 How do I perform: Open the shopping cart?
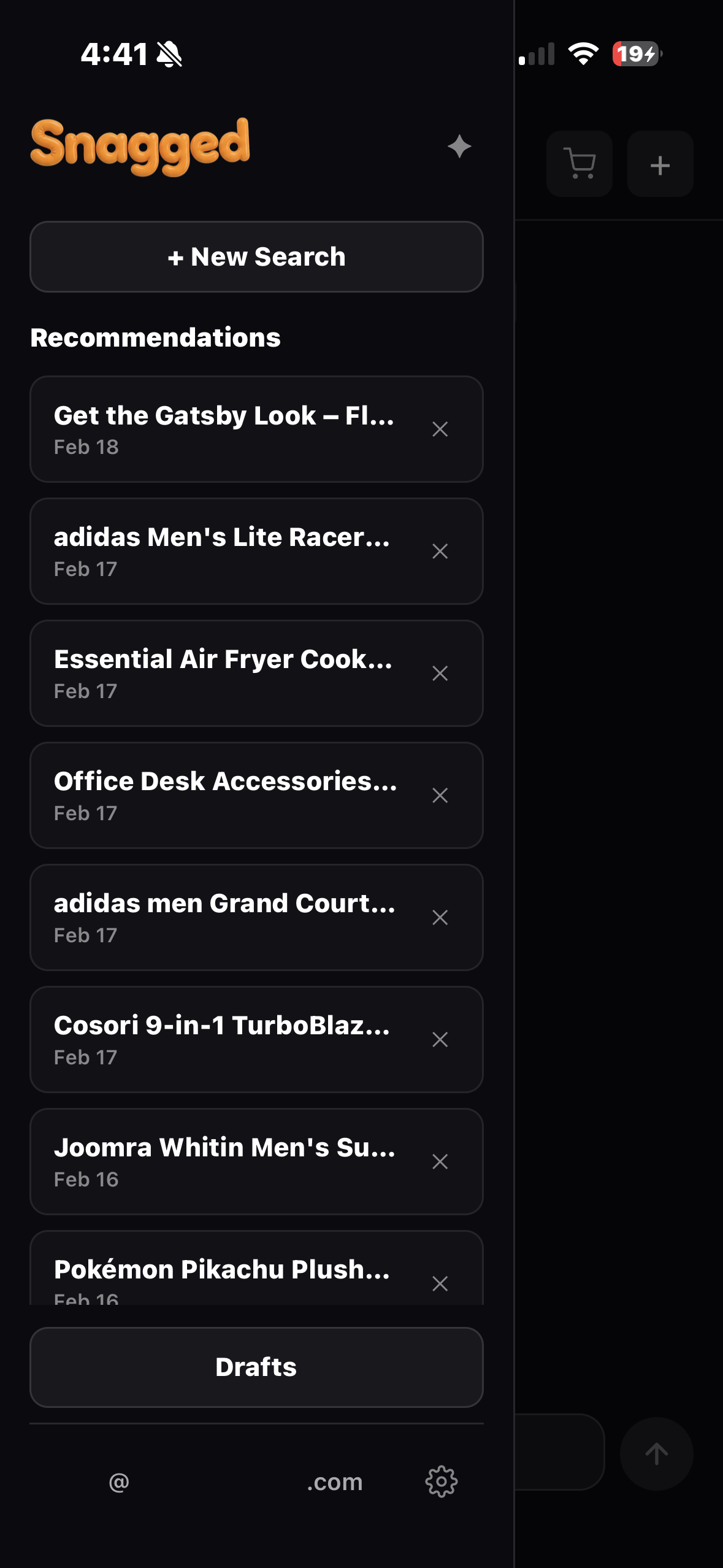click(579, 164)
